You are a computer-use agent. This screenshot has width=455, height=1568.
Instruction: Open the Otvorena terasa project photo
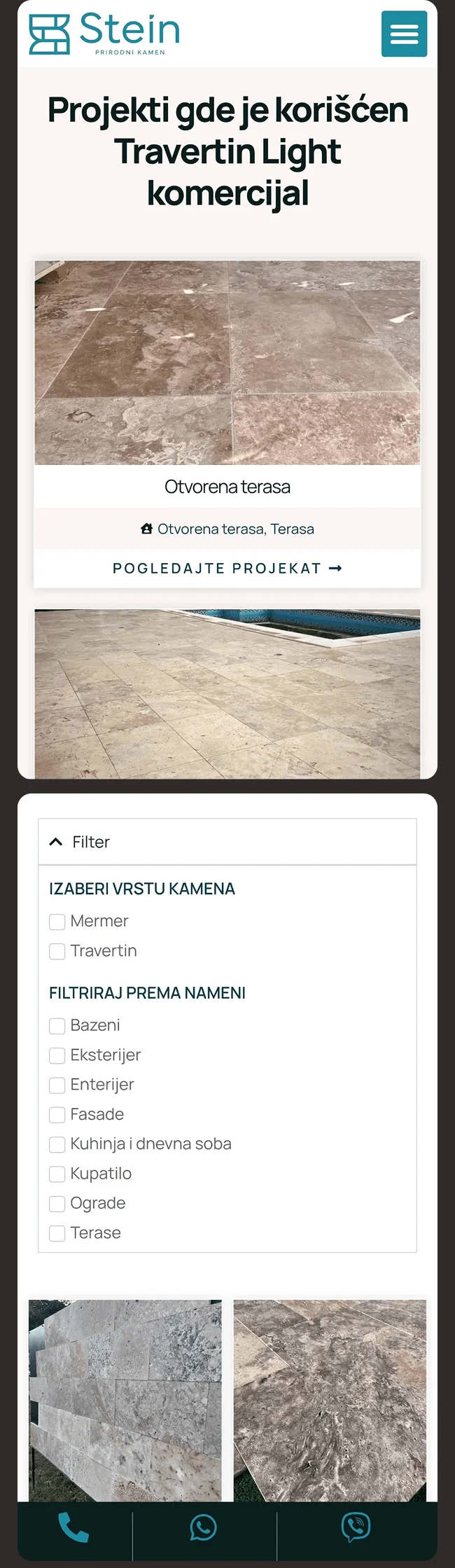[x=227, y=363]
